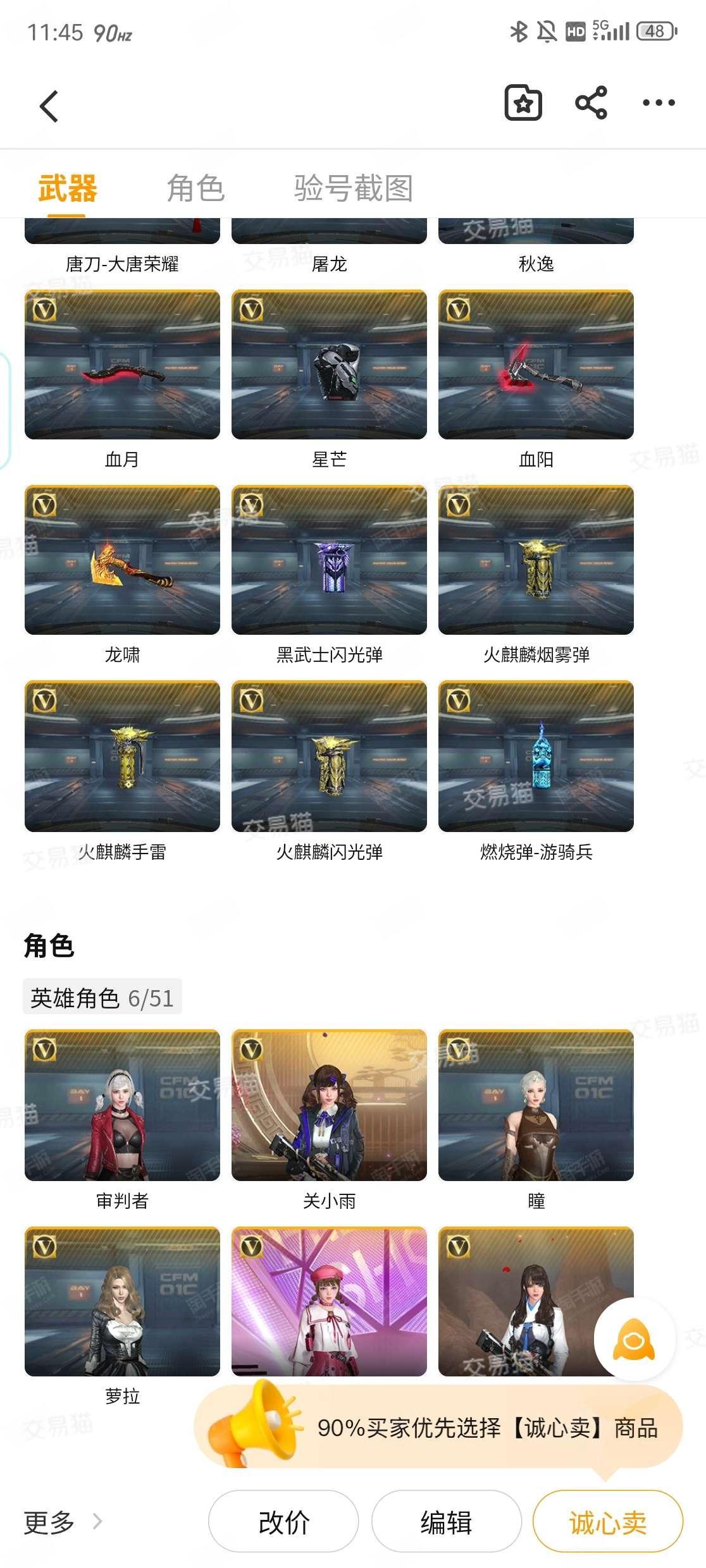Open the 瞳 character tile
This screenshot has height=1568, width=706.
(536, 1105)
